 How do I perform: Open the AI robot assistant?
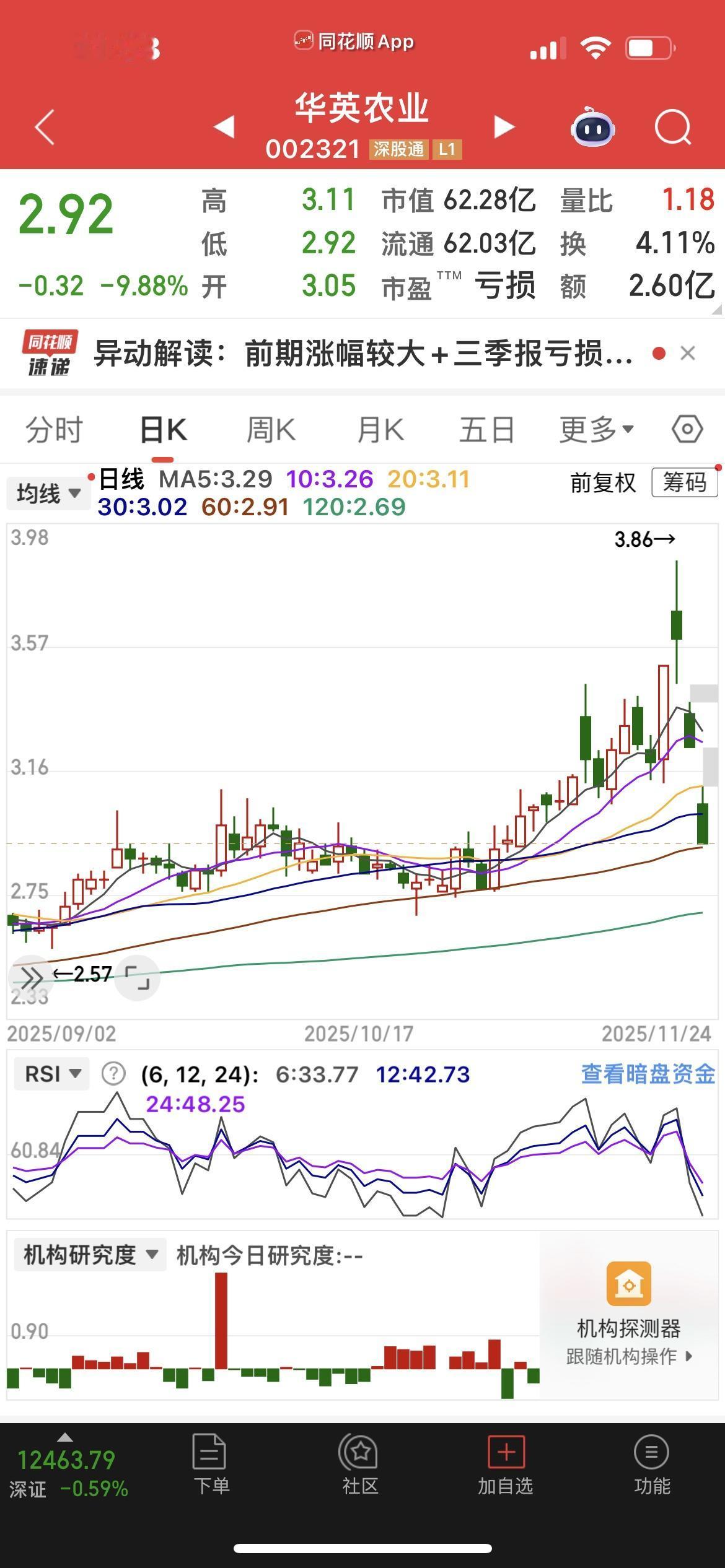(592, 128)
